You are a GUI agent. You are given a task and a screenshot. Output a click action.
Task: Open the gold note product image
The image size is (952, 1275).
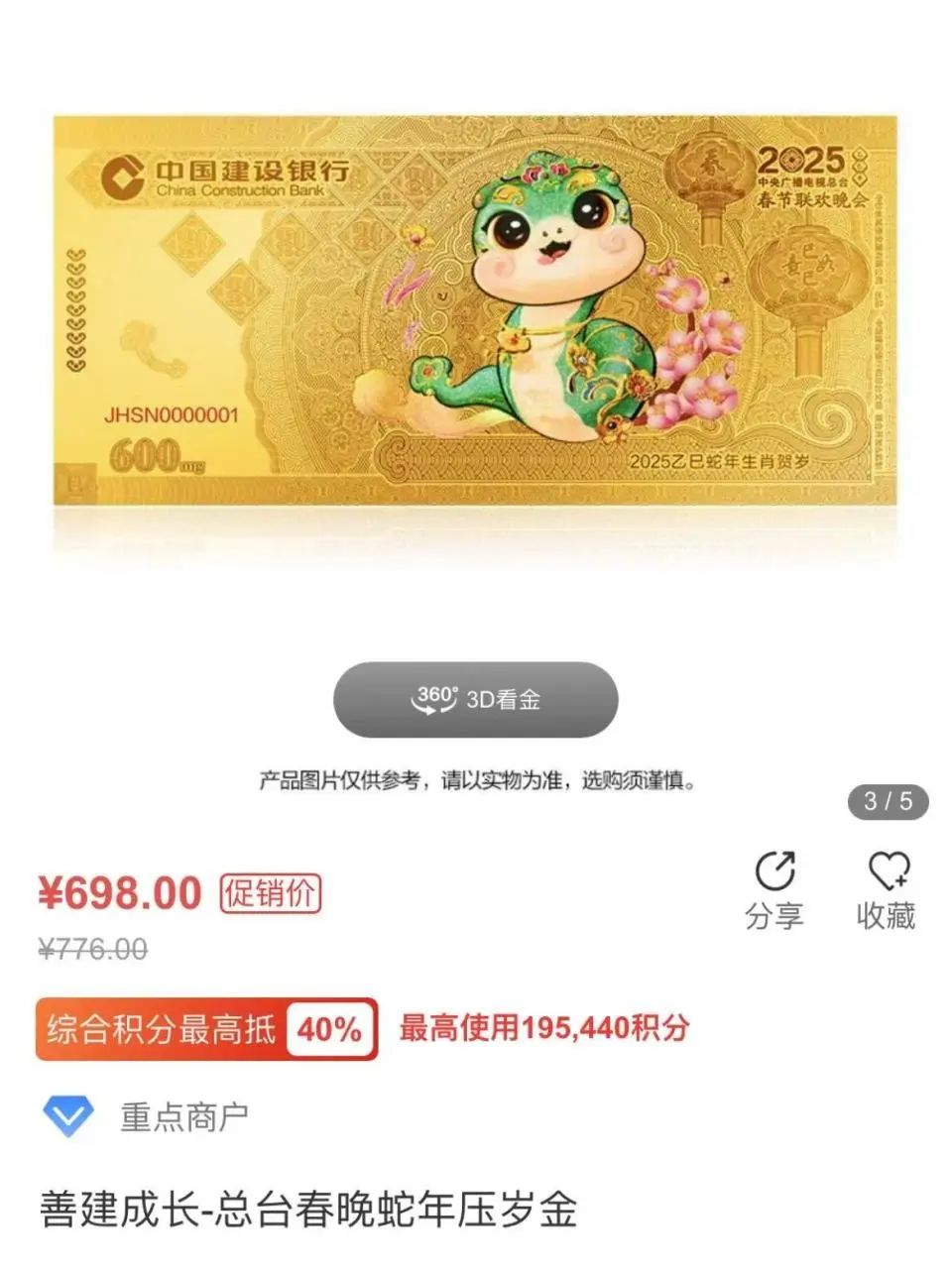(x=475, y=310)
